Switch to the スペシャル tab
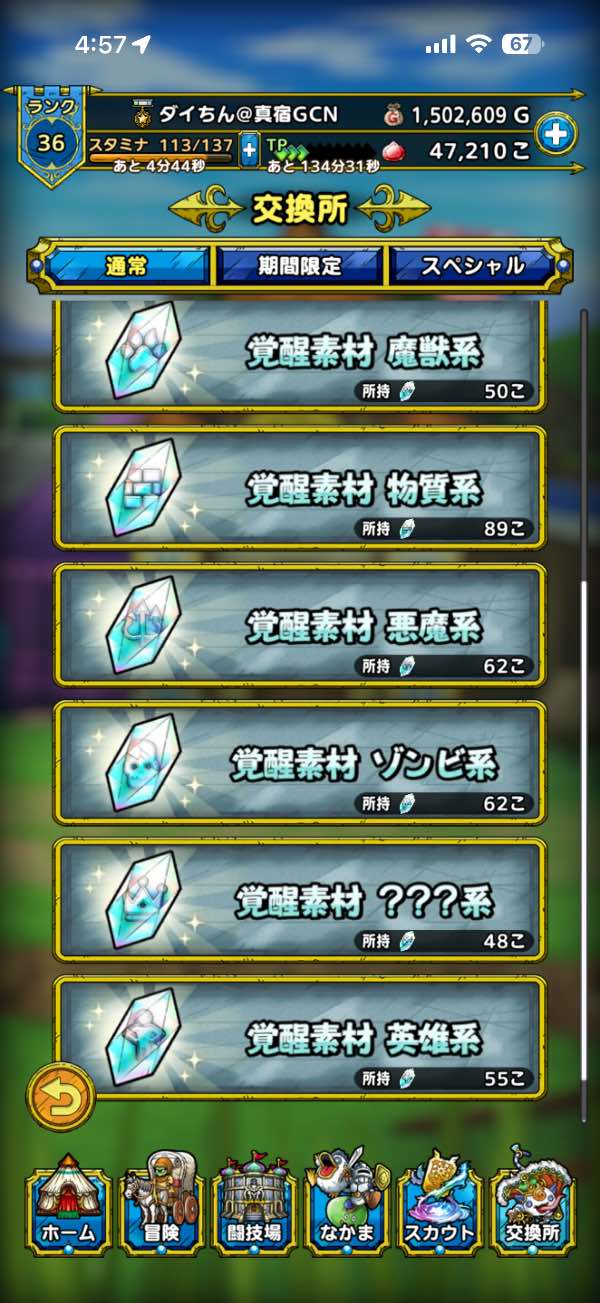Viewport: 600px width, 1303px height. tap(472, 266)
